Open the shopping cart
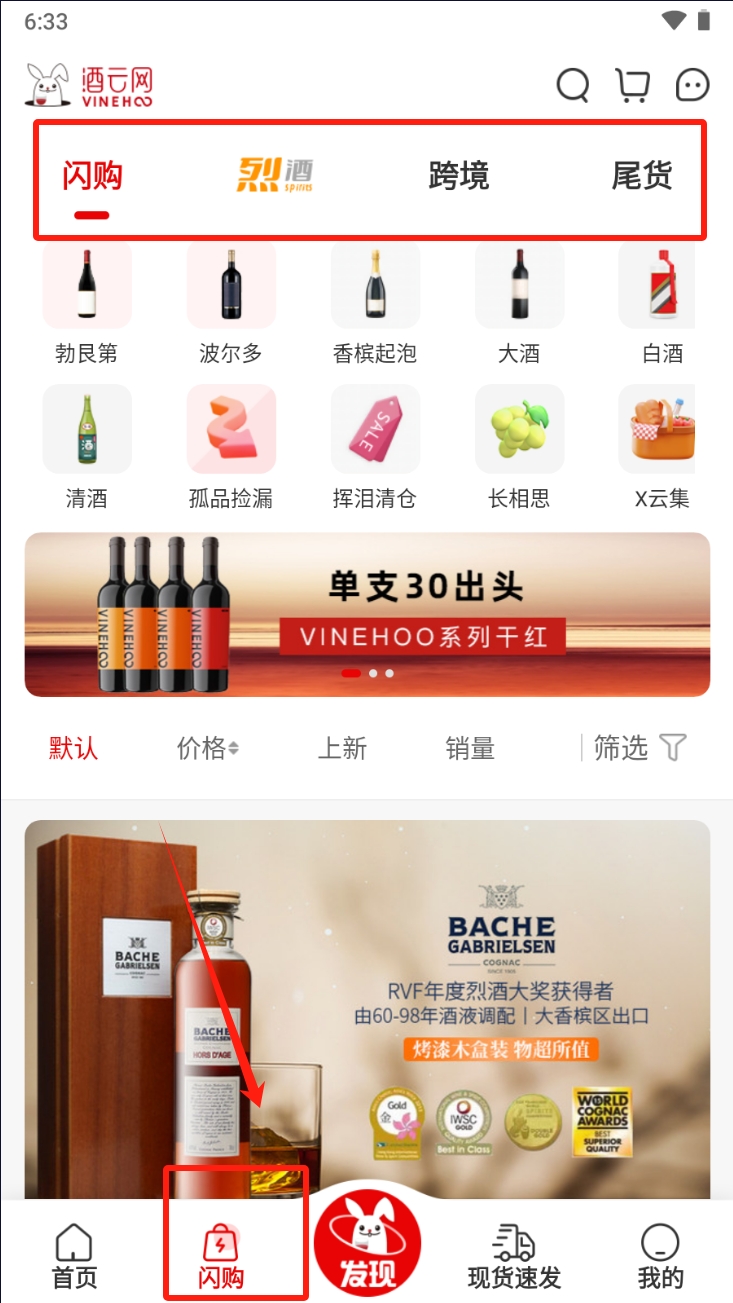 [632, 85]
